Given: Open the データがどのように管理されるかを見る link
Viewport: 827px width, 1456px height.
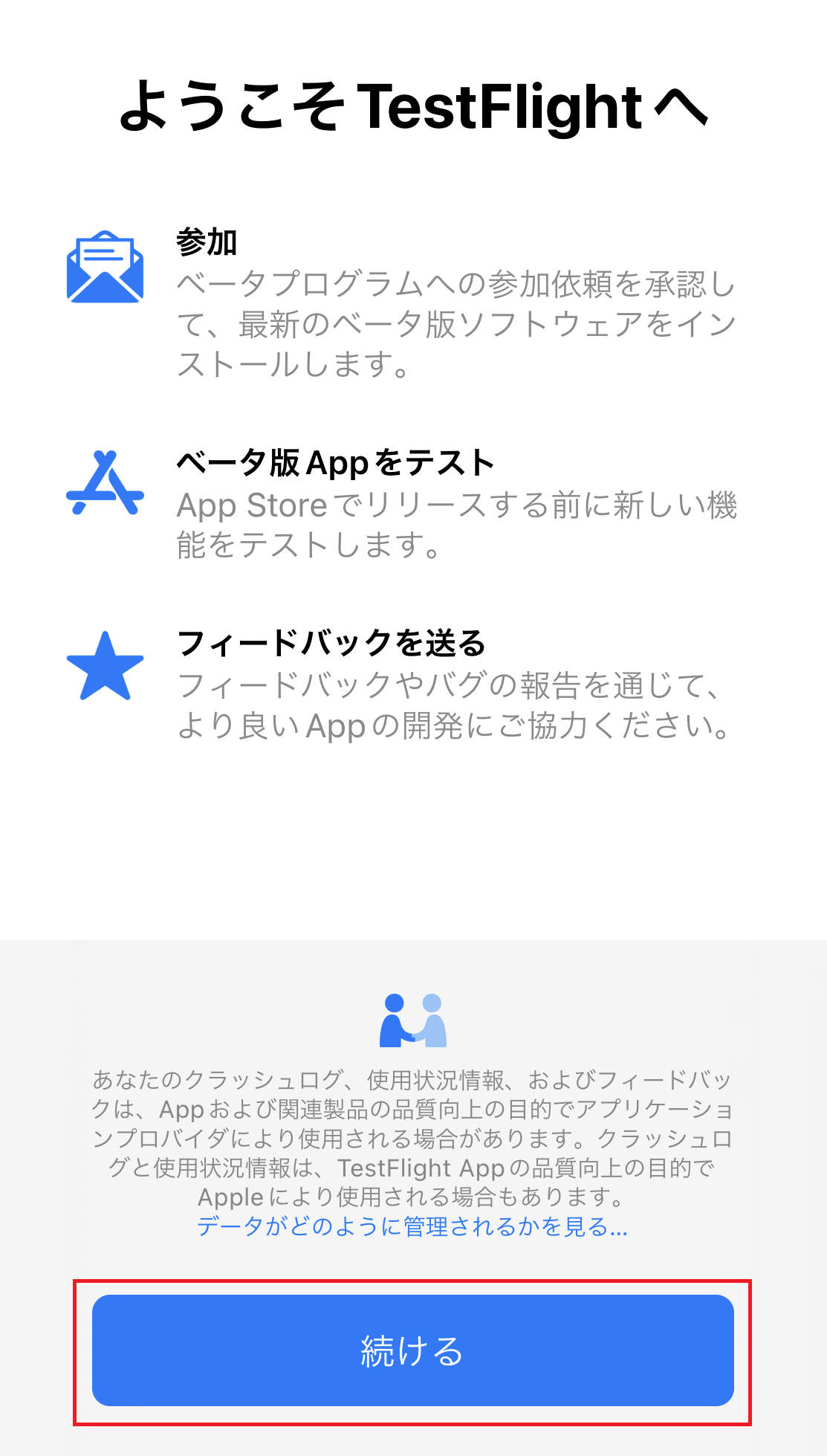Looking at the screenshot, I should click(x=412, y=1226).
